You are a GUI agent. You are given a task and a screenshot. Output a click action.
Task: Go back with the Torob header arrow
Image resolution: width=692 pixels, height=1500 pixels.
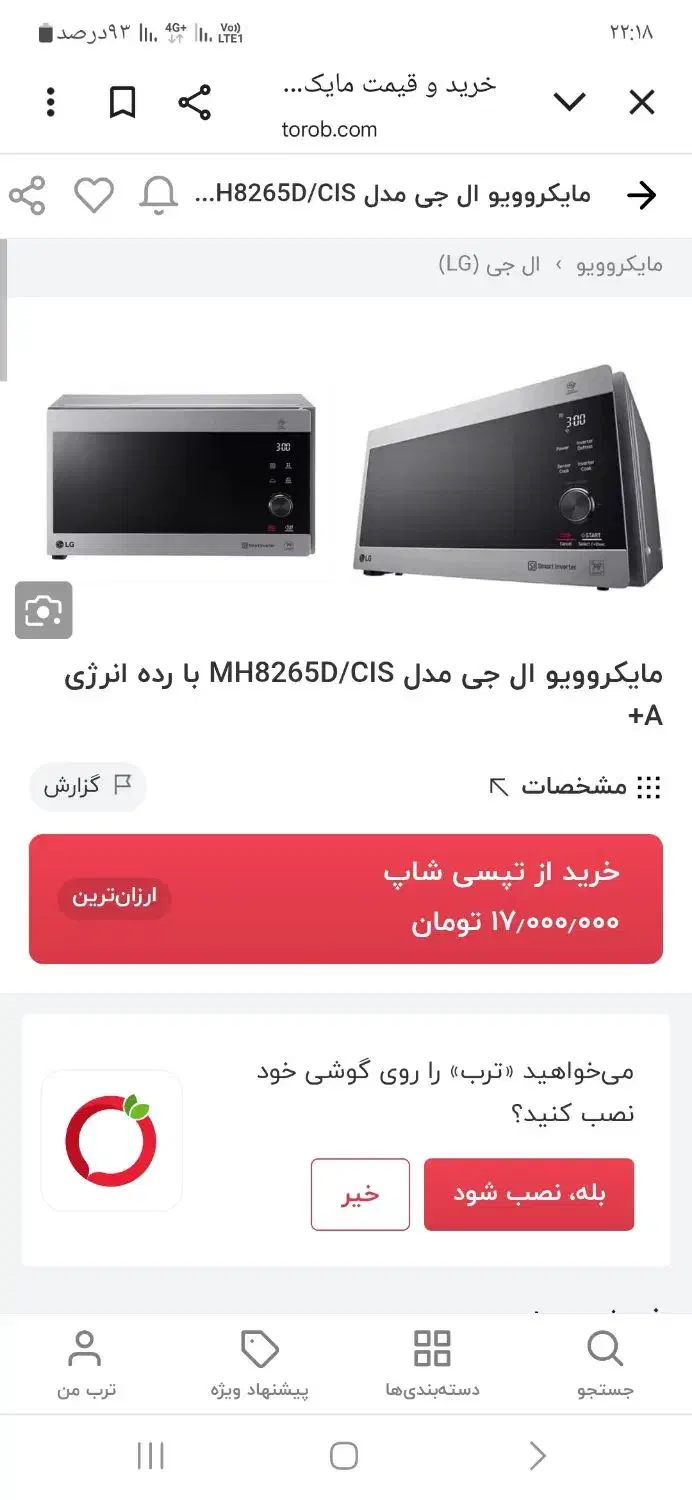pos(641,195)
